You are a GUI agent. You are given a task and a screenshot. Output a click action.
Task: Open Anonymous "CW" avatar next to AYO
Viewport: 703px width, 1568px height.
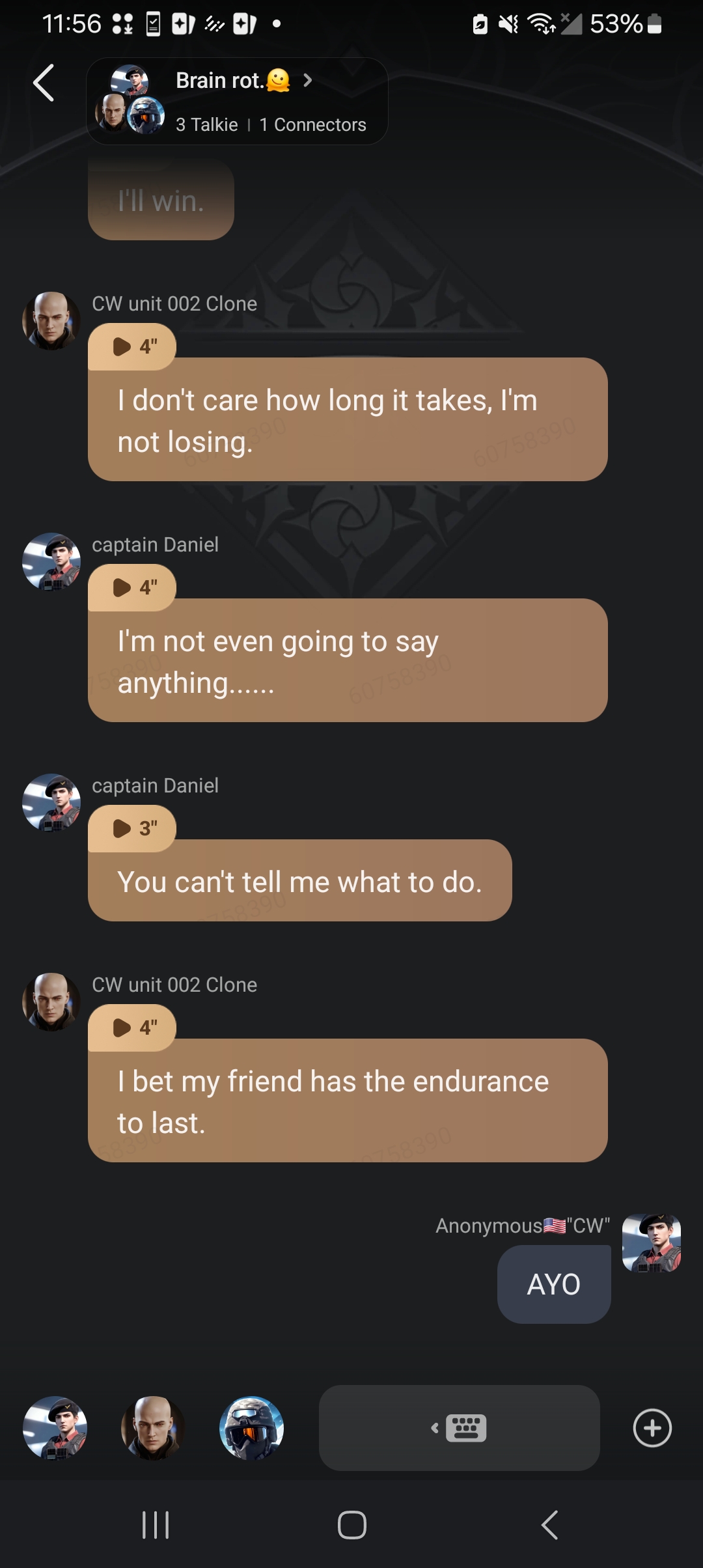652,1242
